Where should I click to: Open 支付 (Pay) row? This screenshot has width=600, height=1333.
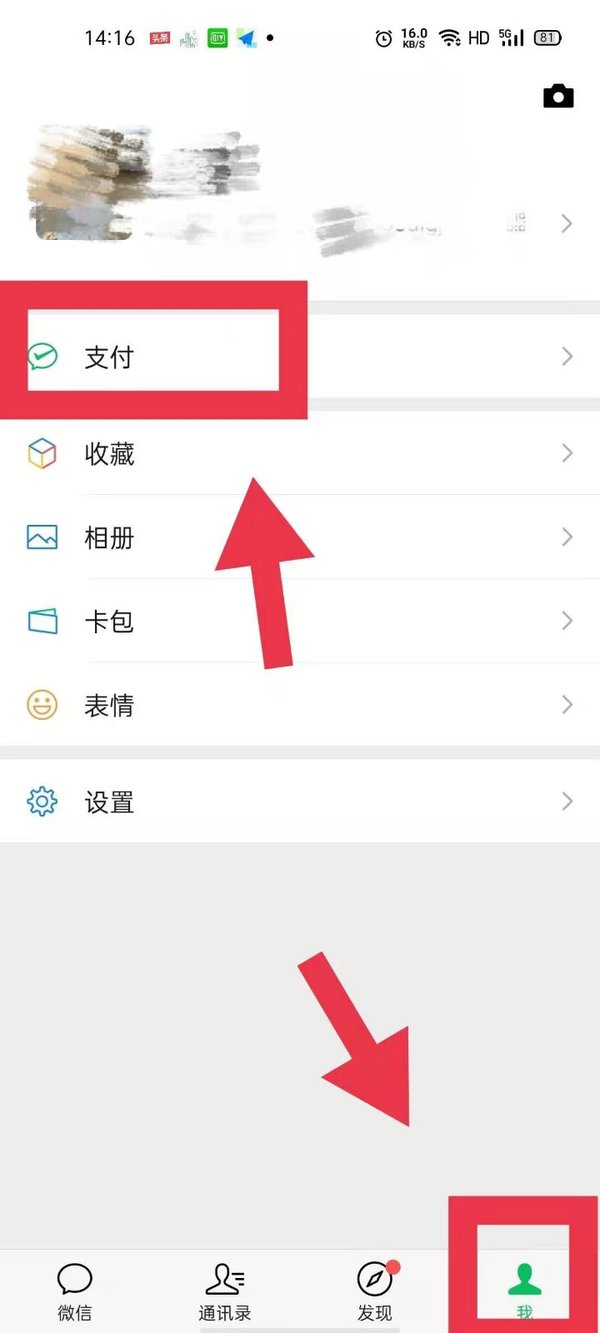click(300, 357)
